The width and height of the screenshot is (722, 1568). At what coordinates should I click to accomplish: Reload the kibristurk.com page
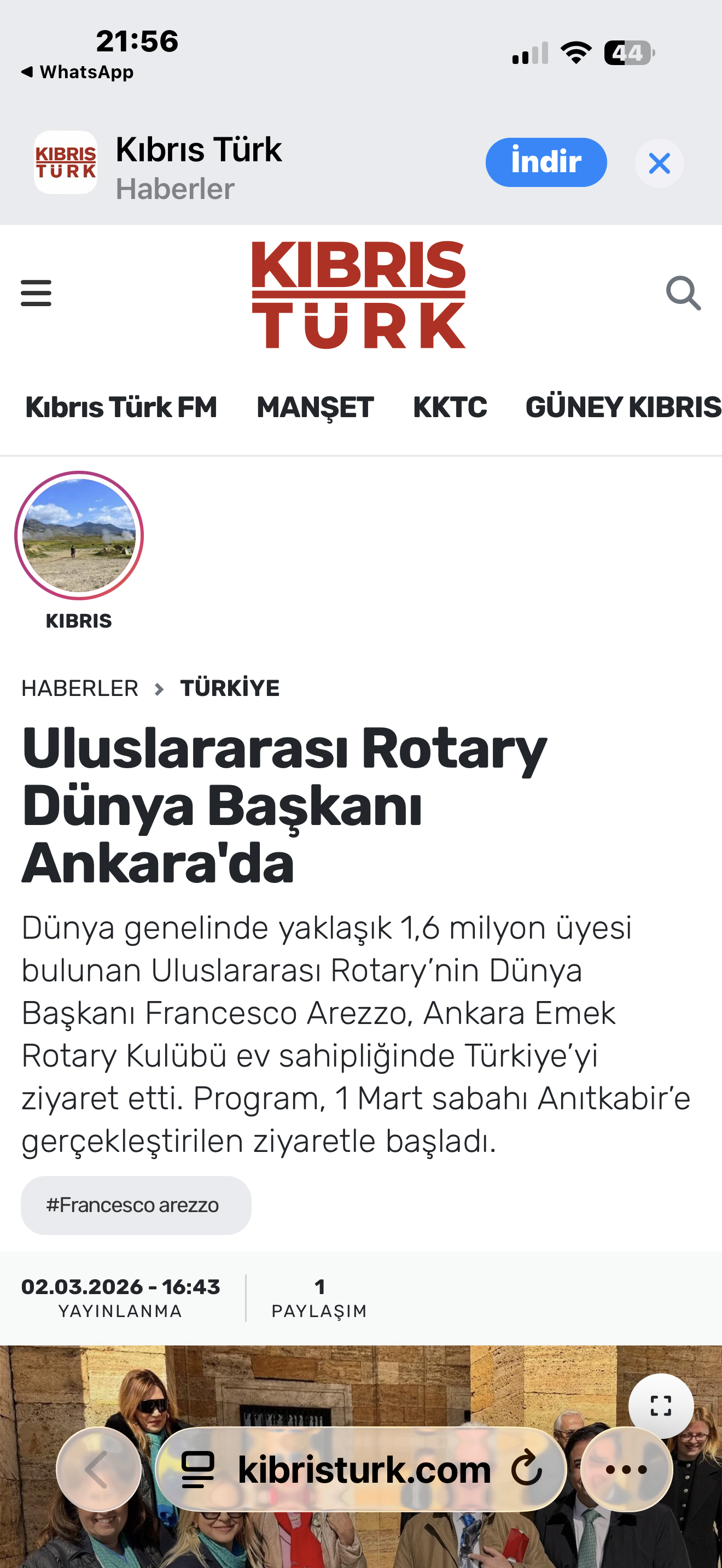(527, 1470)
